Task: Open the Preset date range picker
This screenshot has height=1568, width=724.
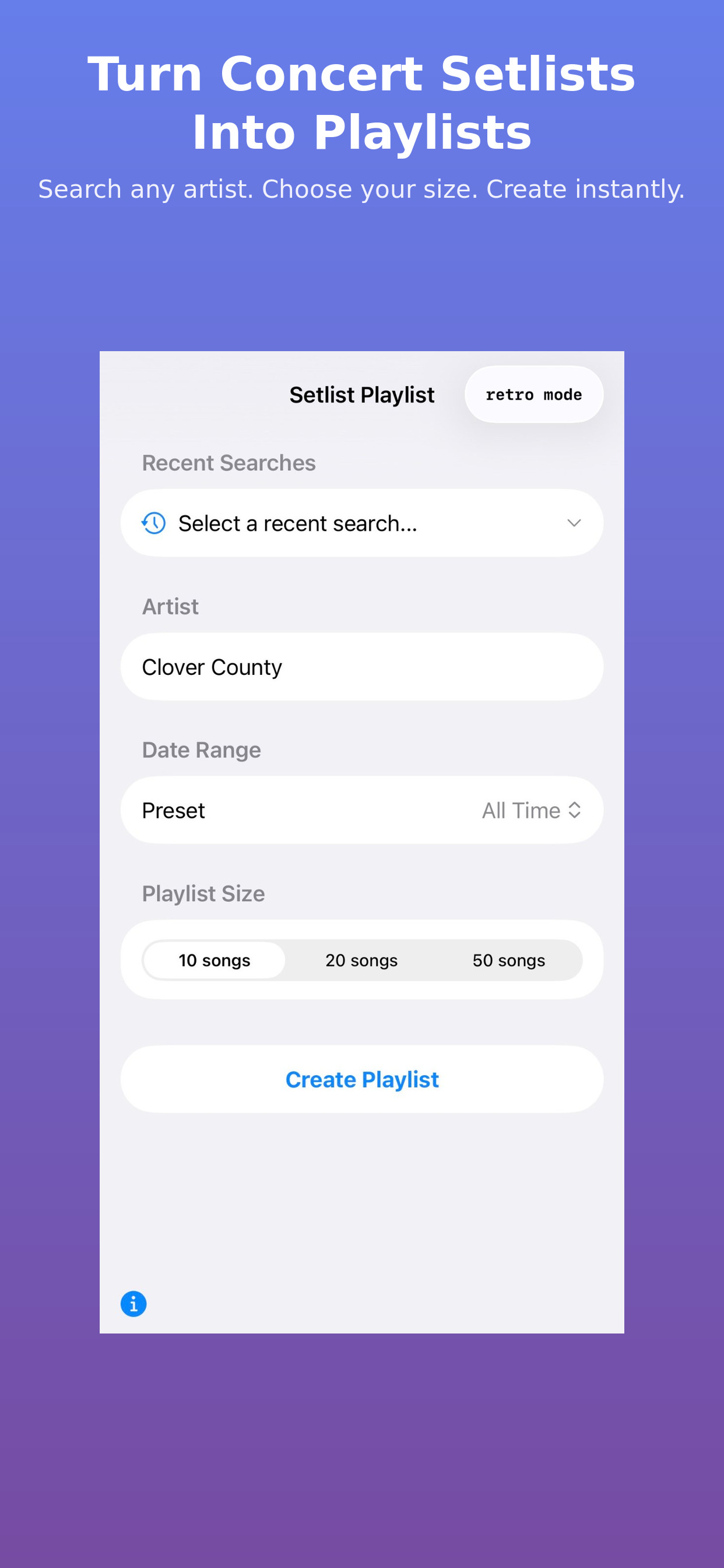Action: [x=362, y=810]
